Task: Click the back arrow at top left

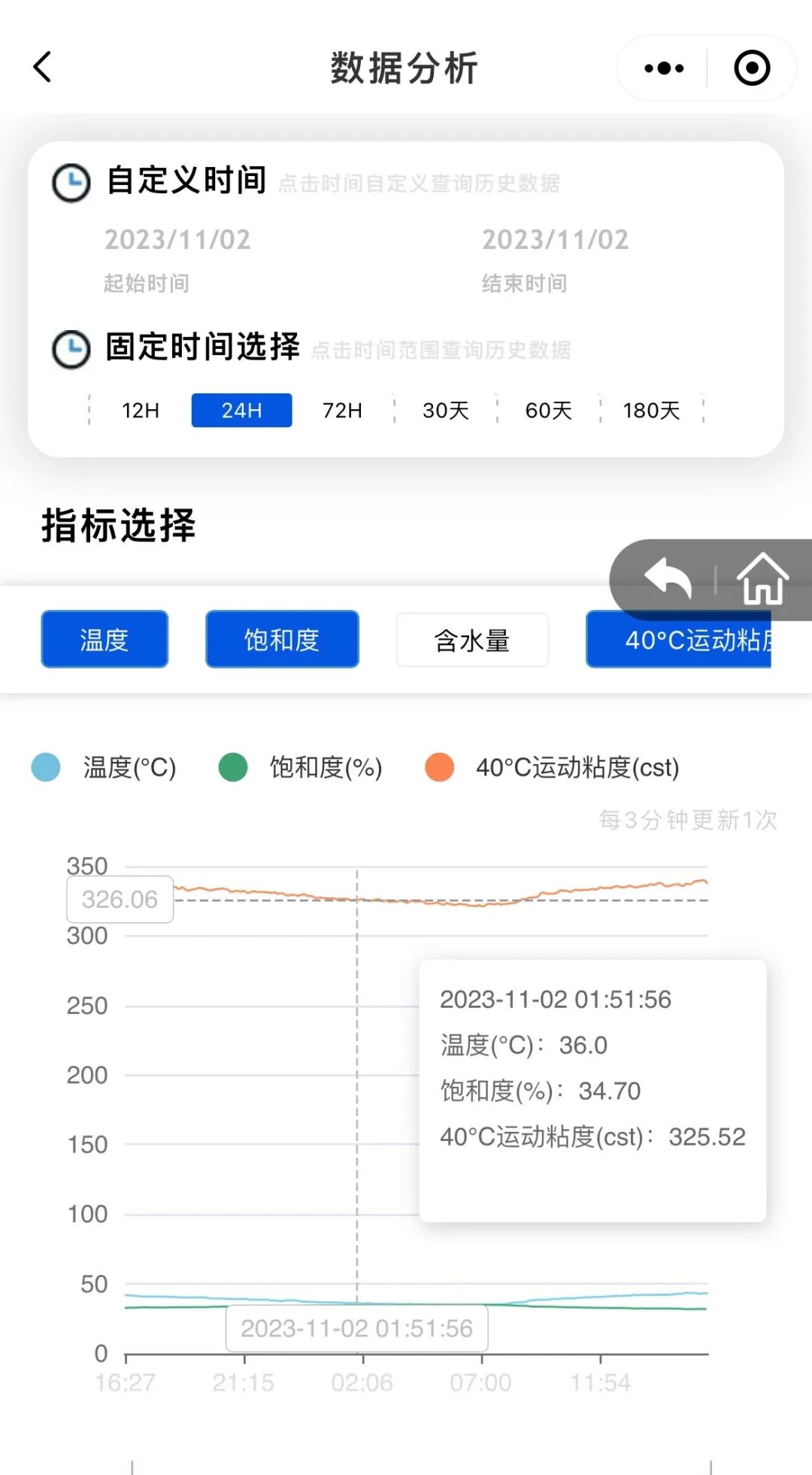Action: pyautogui.click(x=41, y=67)
